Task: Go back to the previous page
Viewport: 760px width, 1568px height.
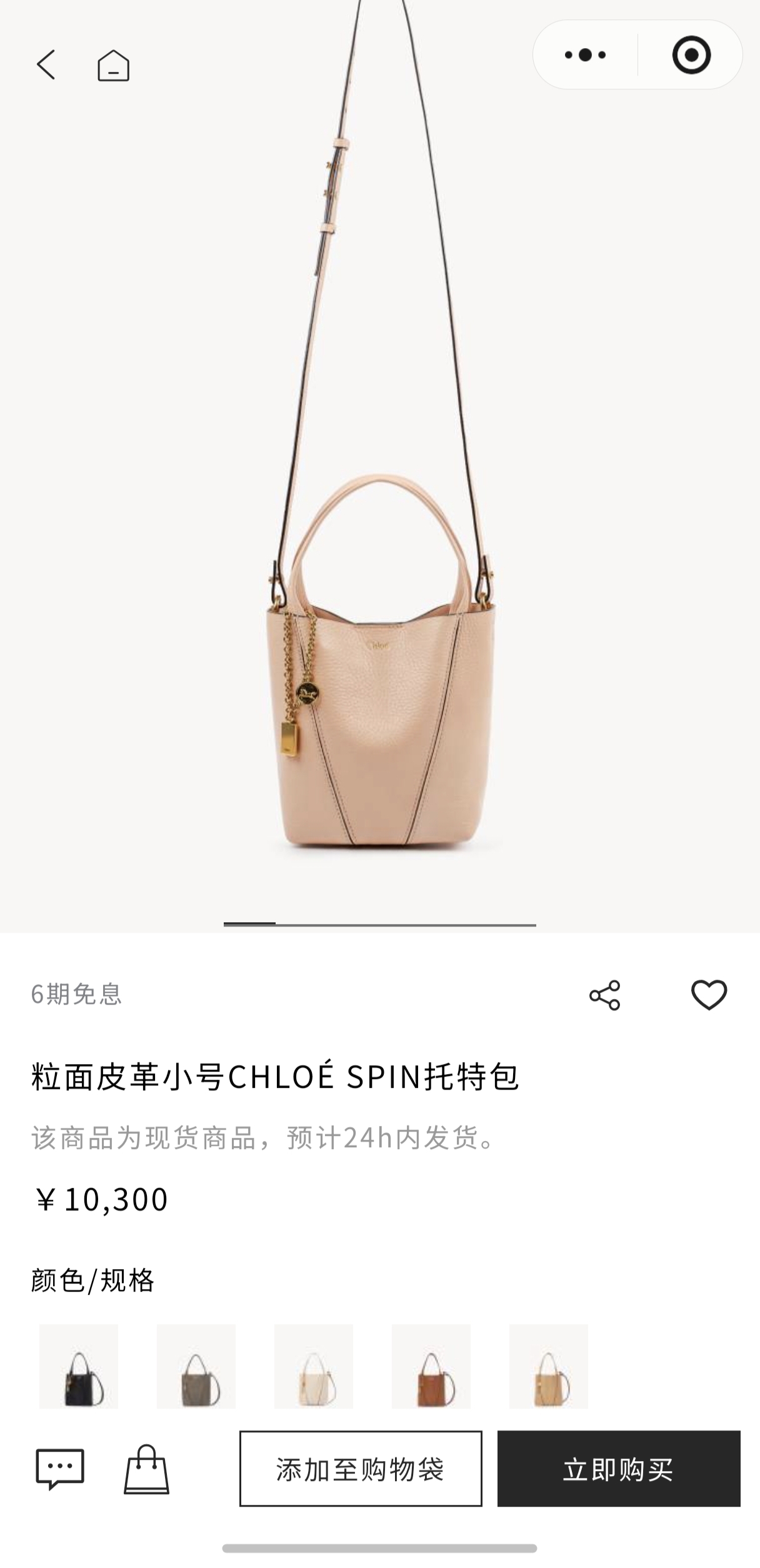Action: 46,65
